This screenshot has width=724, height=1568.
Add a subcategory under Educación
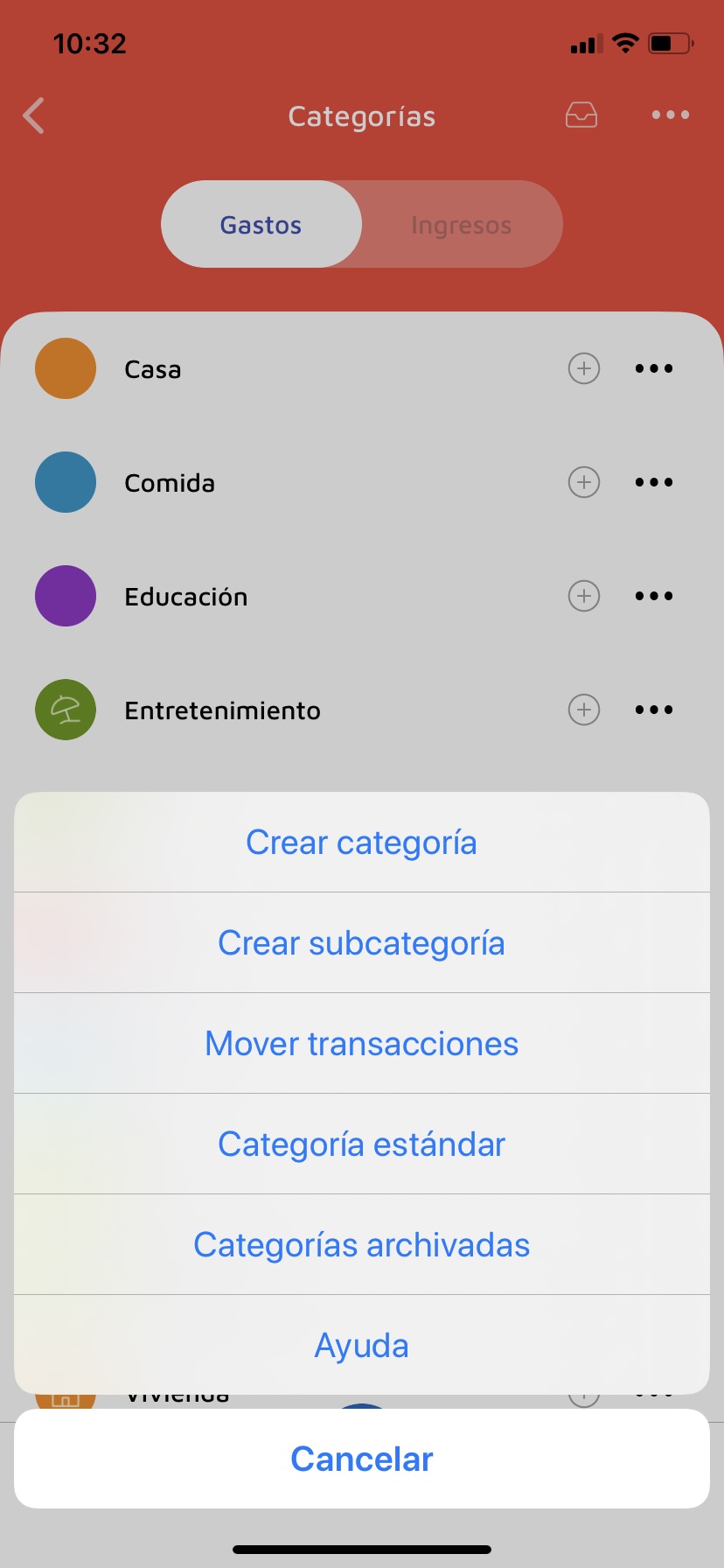click(x=584, y=596)
